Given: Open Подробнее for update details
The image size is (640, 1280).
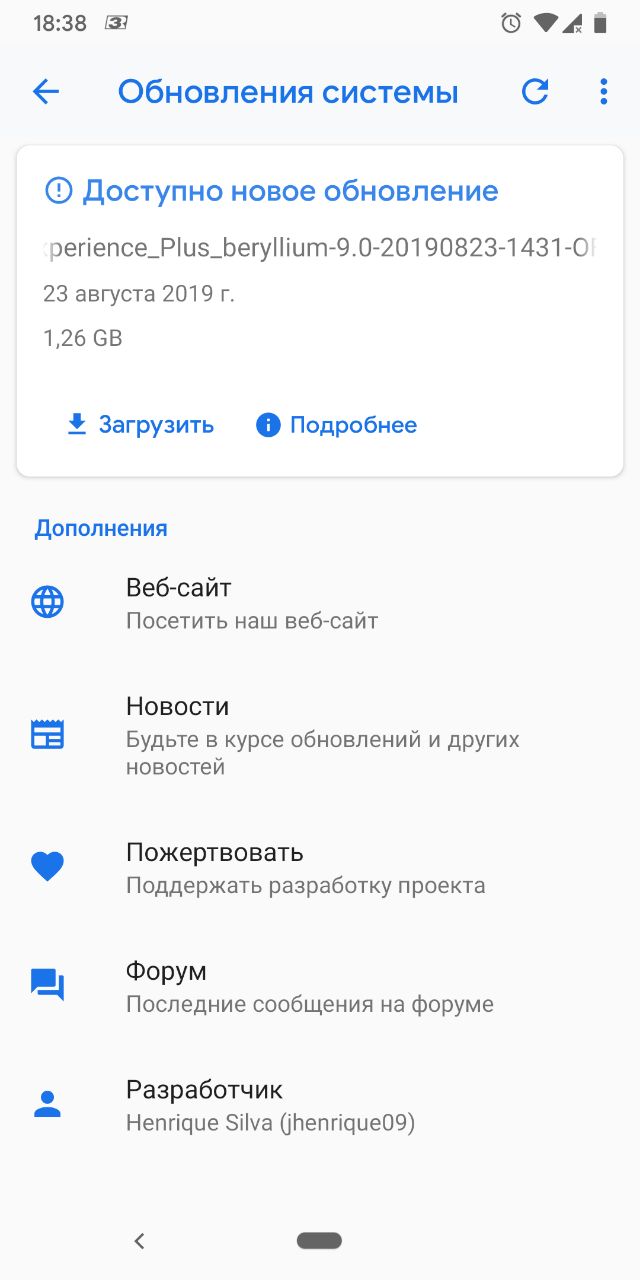Looking at the screenshot, I should pyautogui.click(x=336, y=425).
